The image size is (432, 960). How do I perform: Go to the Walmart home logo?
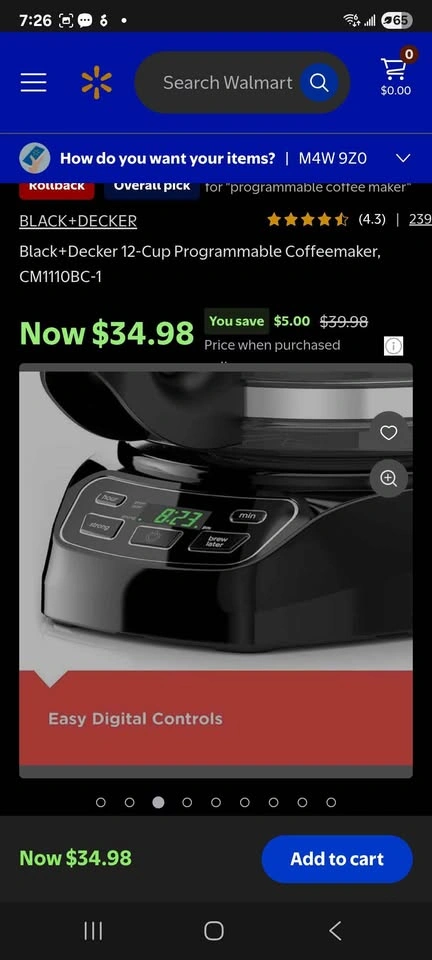(x=97, y=83)
